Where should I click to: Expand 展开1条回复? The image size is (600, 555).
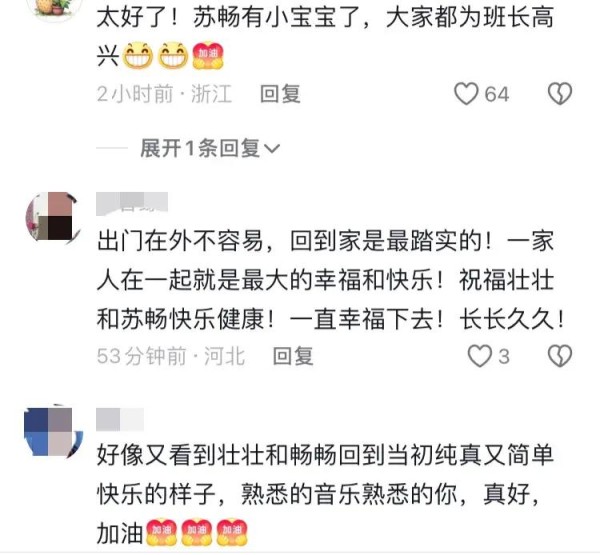[x=210, y=148]
